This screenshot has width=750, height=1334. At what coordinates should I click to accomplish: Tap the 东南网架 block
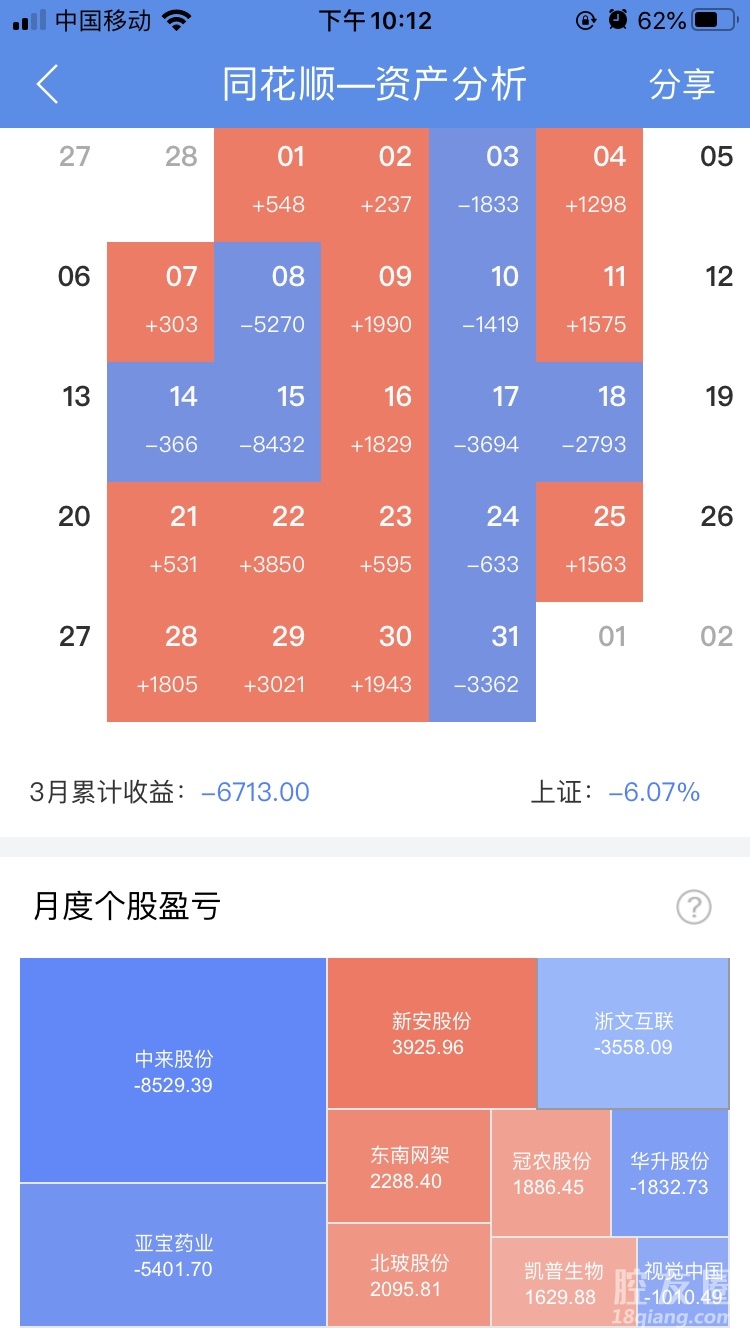[409, 1166]
